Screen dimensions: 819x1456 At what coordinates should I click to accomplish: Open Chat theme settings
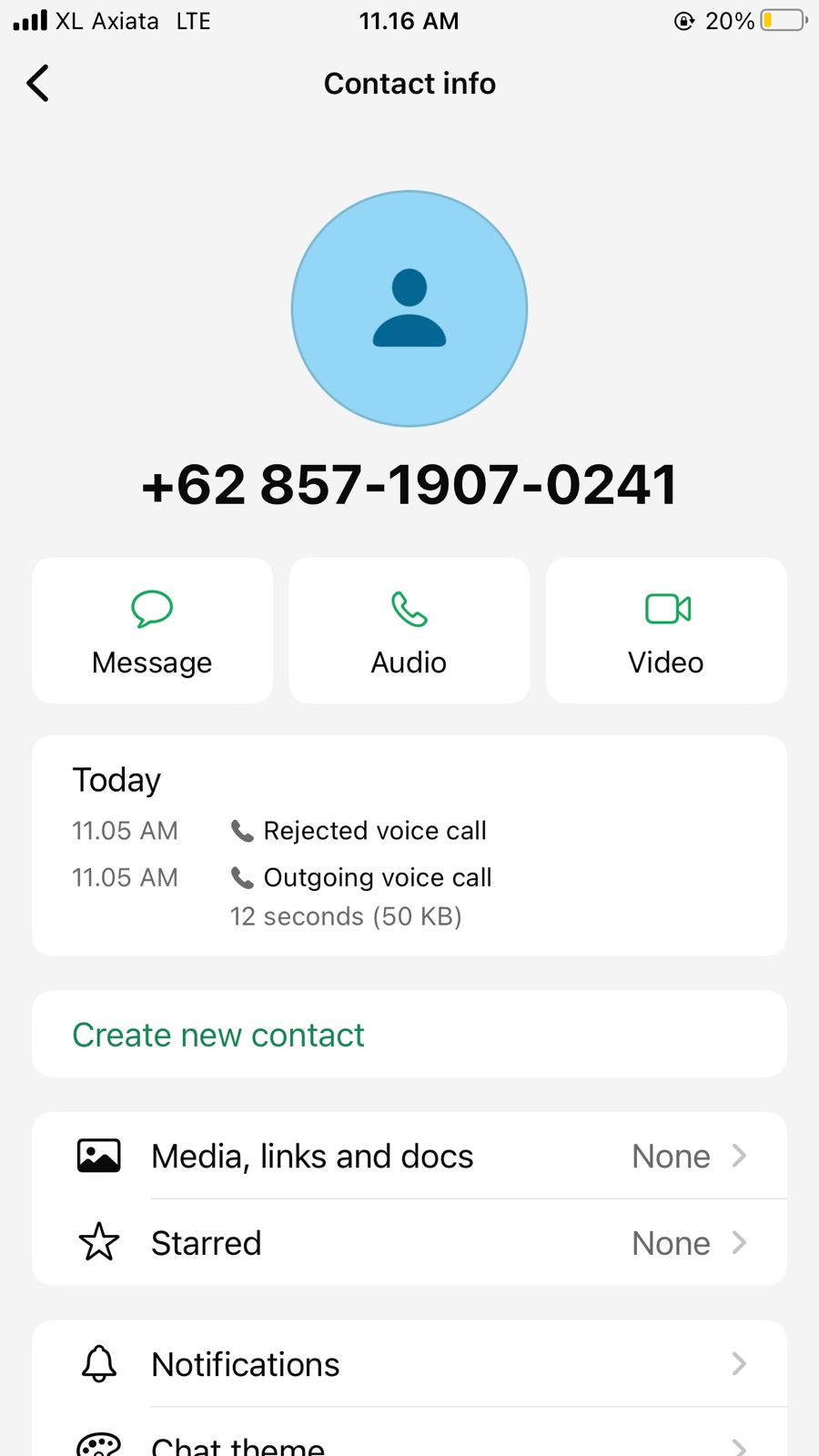[x=409, y=1444]
